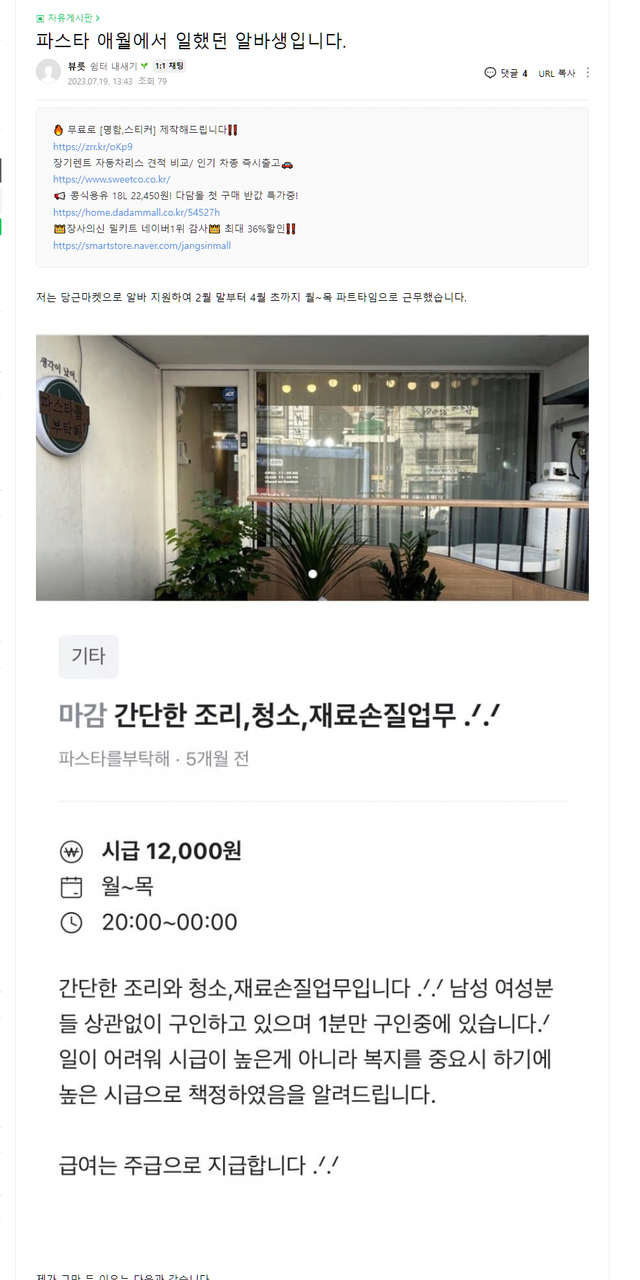The image size is (640, 1280).
Task: Start a 1:1 채팅 with the author
Action: pyautogui.click(x=169, y=66)
